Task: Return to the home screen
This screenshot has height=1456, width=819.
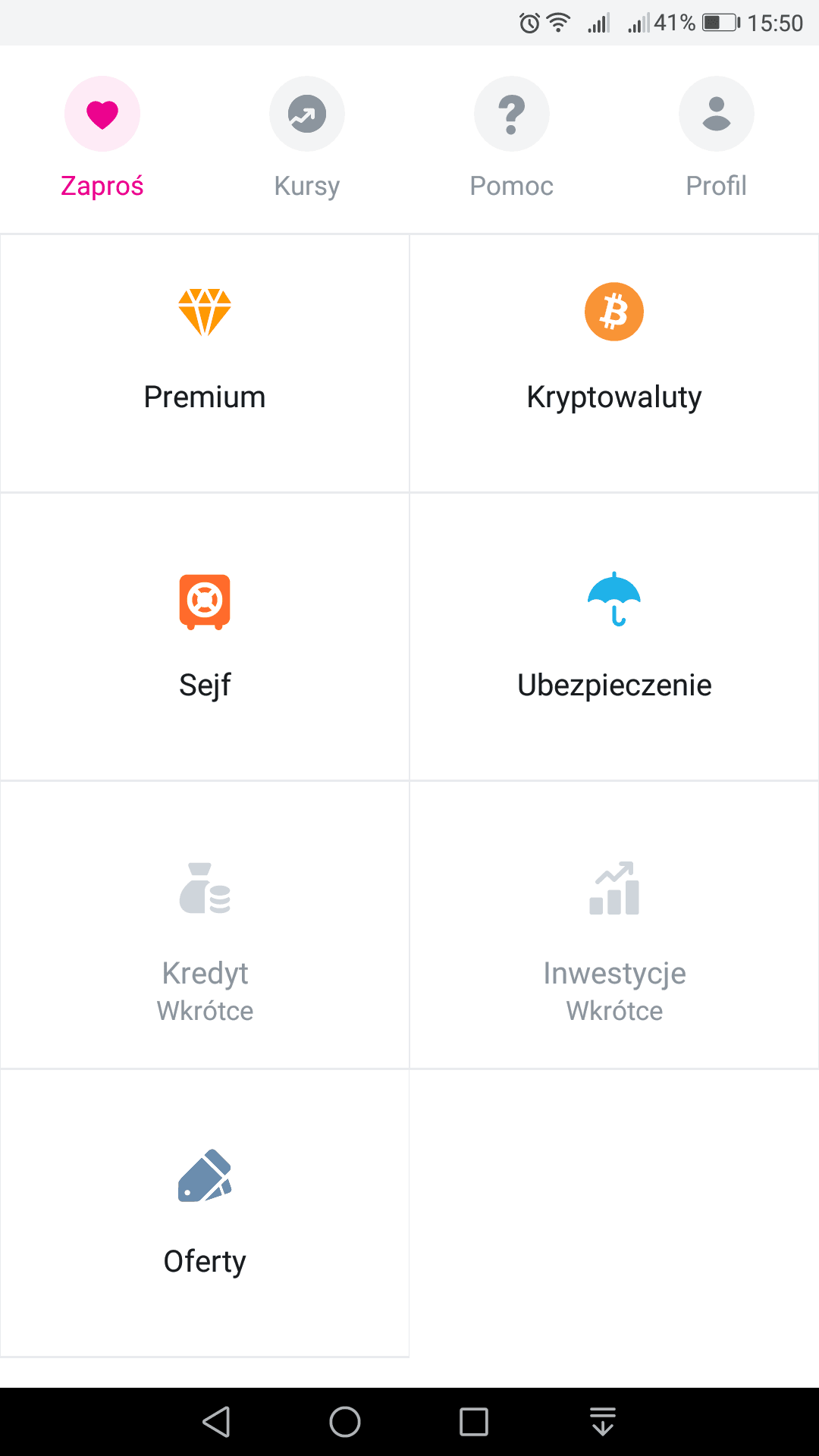Action: [x=345, y=1422]
